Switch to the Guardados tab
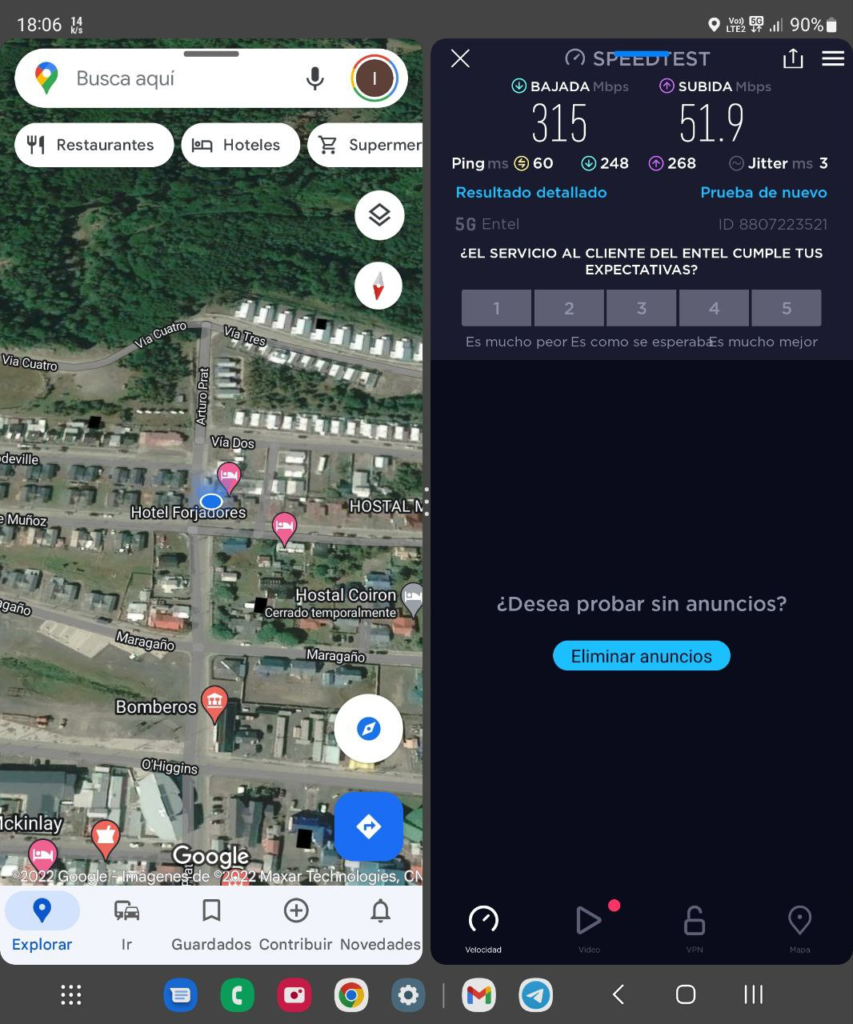The image size is (853, 1024). (x=211, y=923)
